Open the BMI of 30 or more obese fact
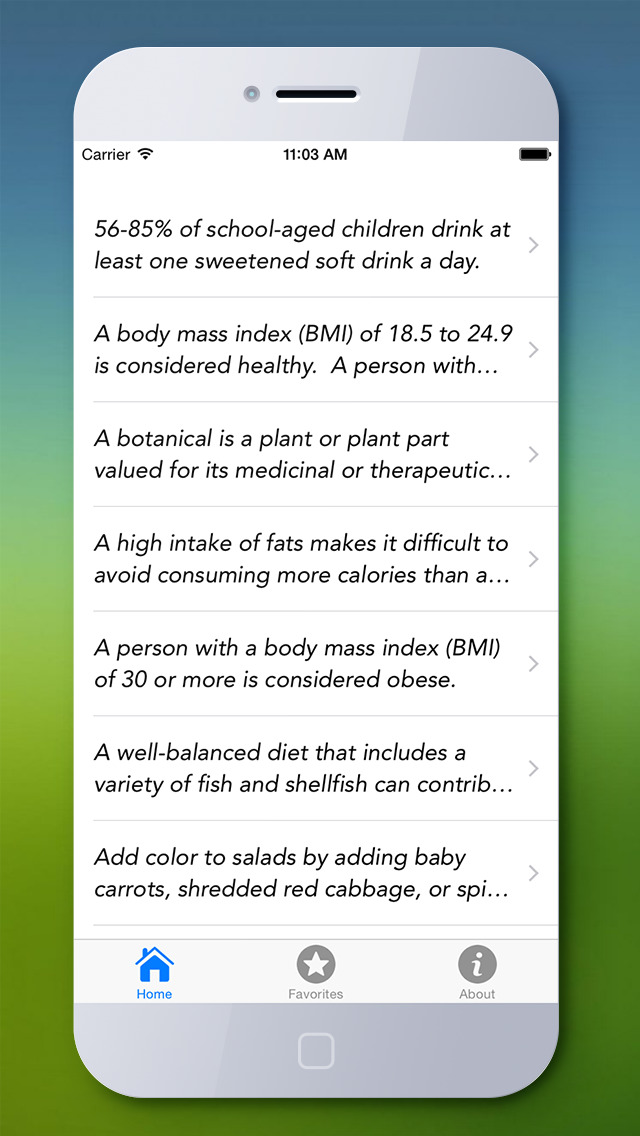 [316, 664]
